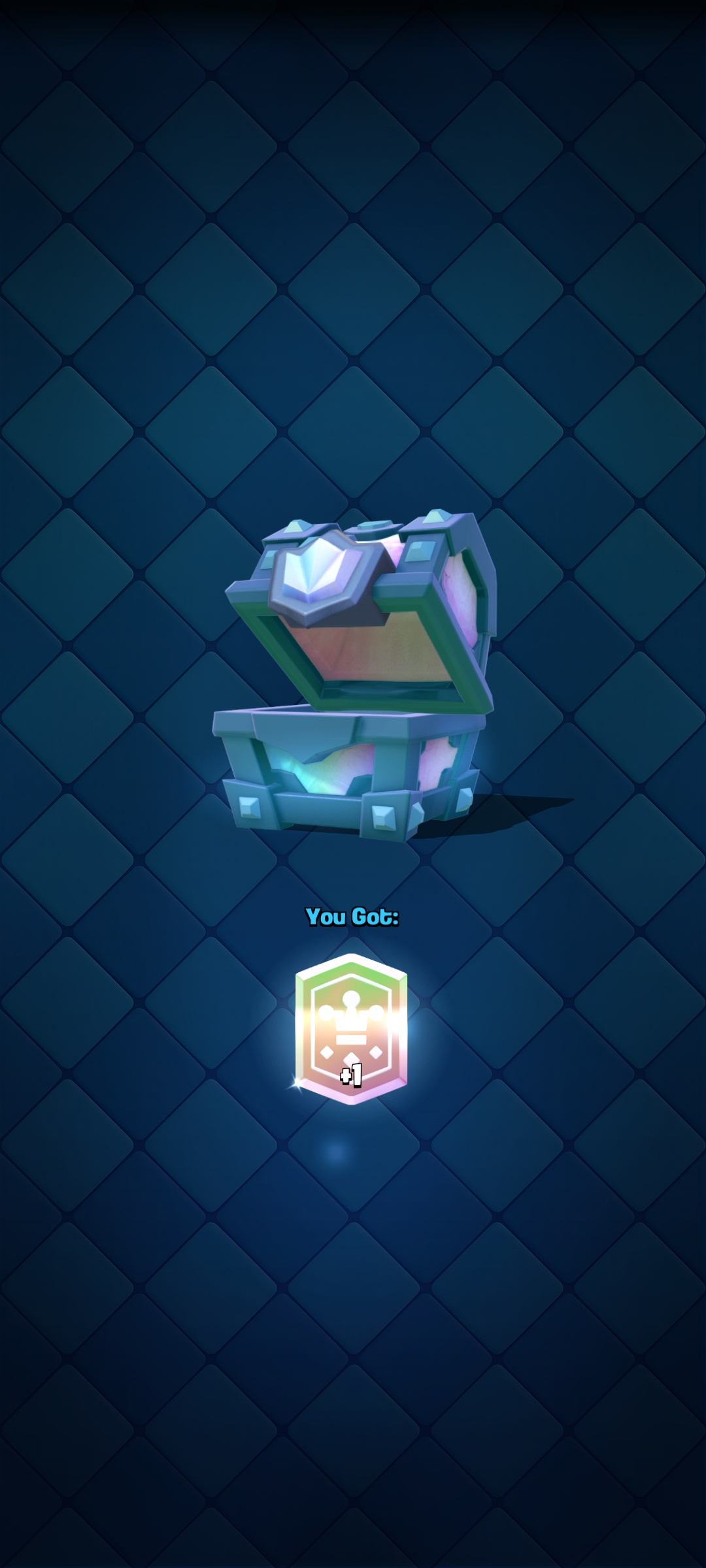
Task: Tap the wild card reward item
Action: coord(352,1029)
